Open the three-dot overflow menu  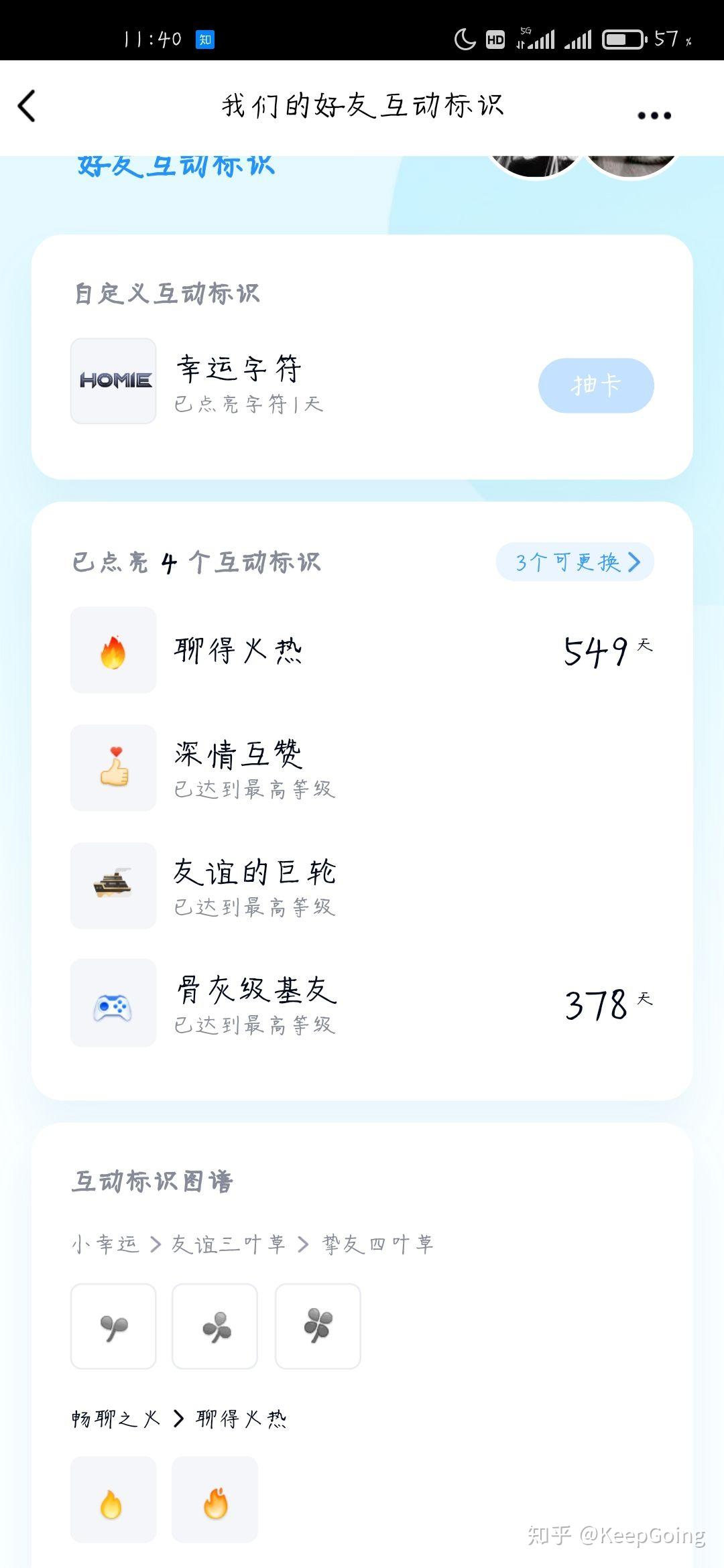pyautogui.click(x=654, y=115)
